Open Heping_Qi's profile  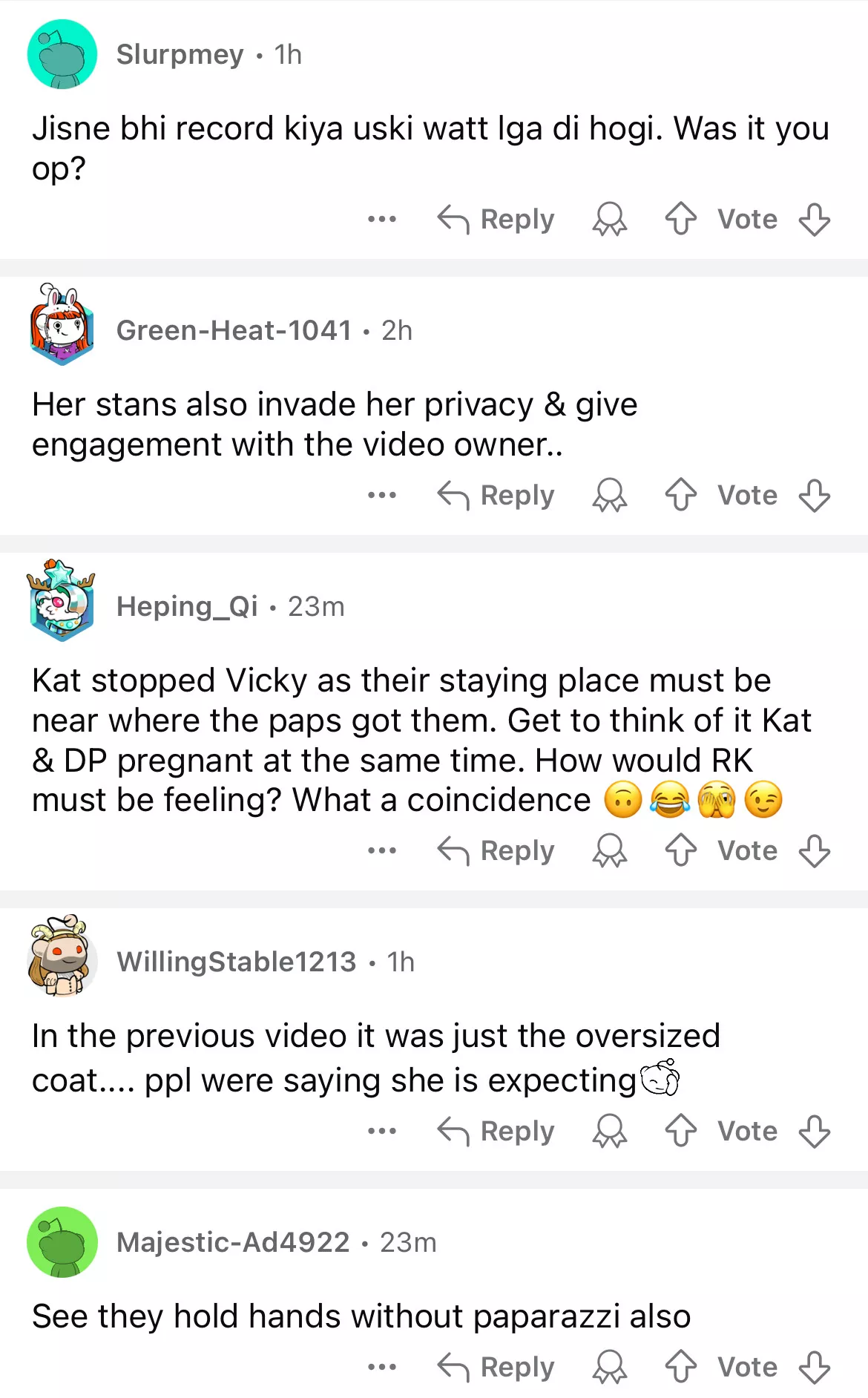[x=187, y=607]
